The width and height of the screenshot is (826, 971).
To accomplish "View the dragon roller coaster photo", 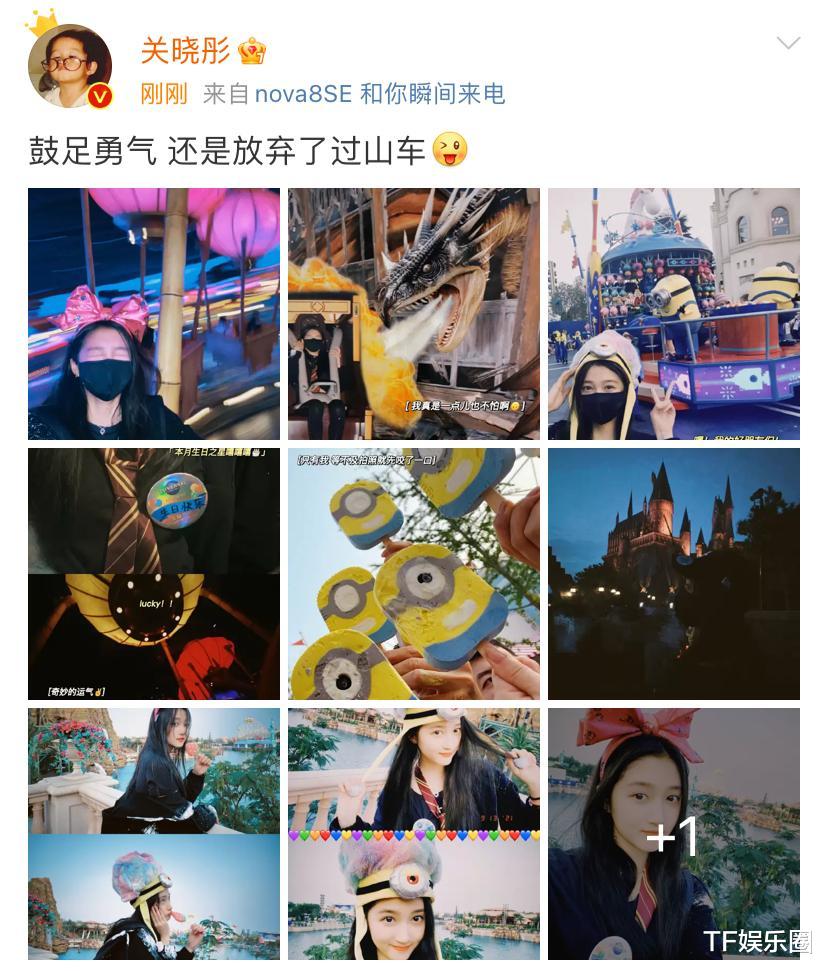I will [414, 314].
